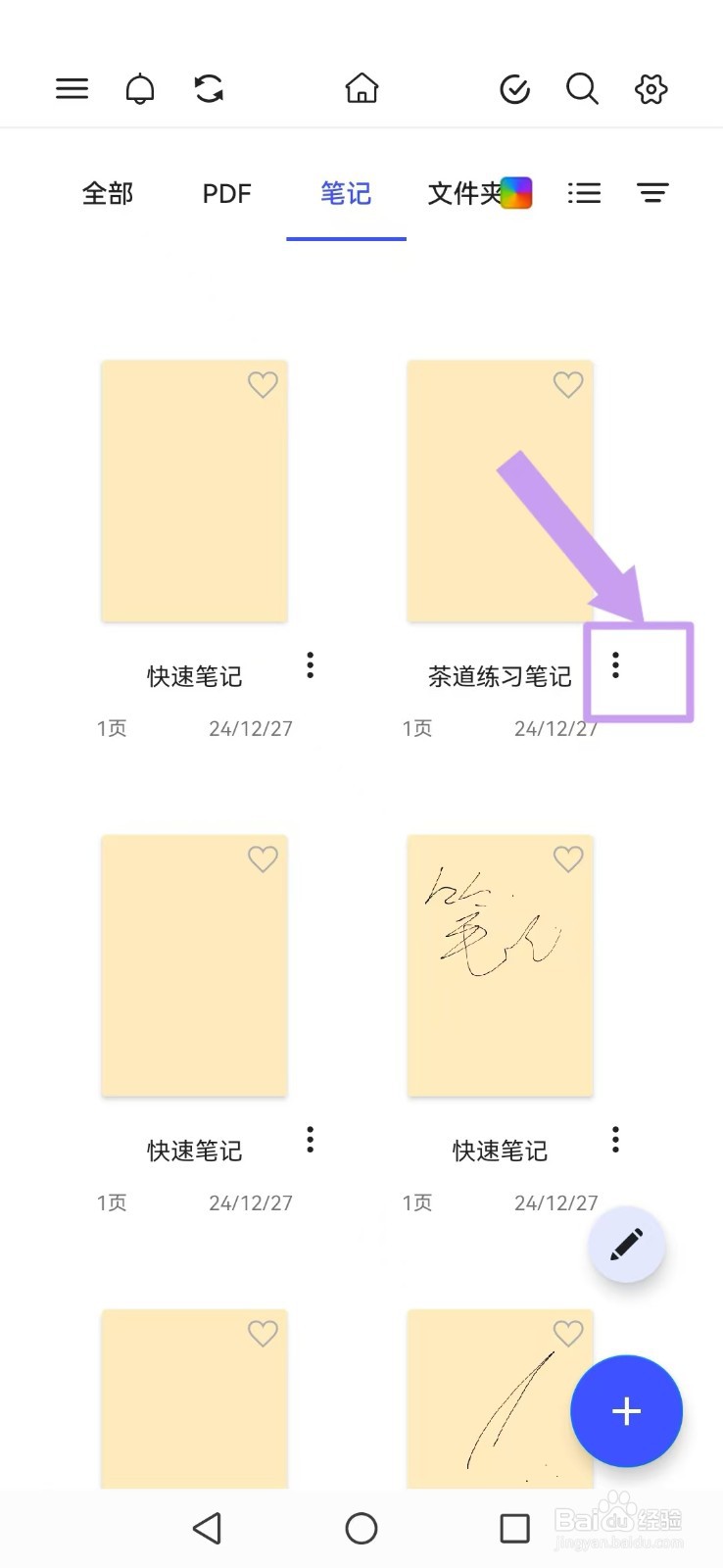Toggle the heart on the first 快速笔记
This screenshot has width=723, height=1568.
tap(263, 384)
